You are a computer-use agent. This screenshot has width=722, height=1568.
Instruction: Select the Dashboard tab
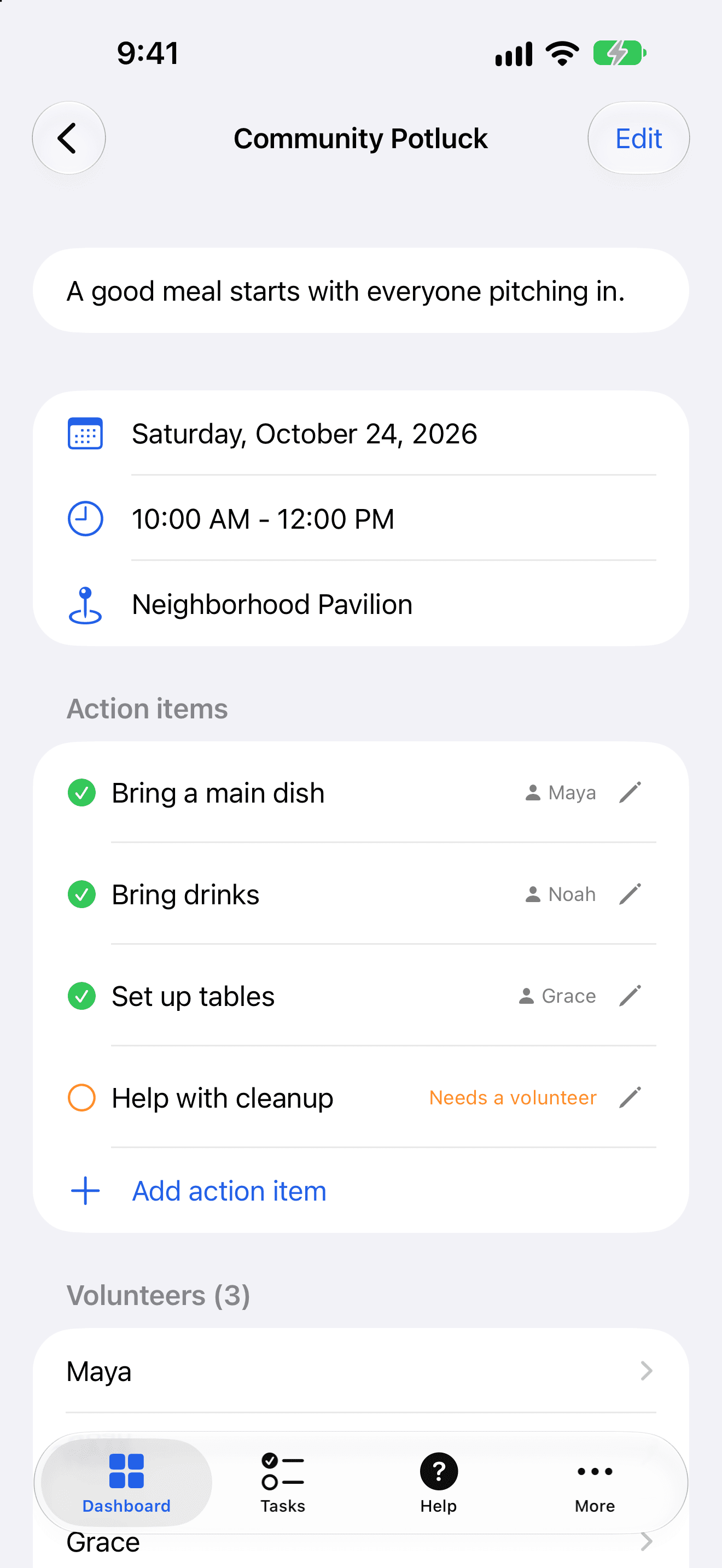127,1483
